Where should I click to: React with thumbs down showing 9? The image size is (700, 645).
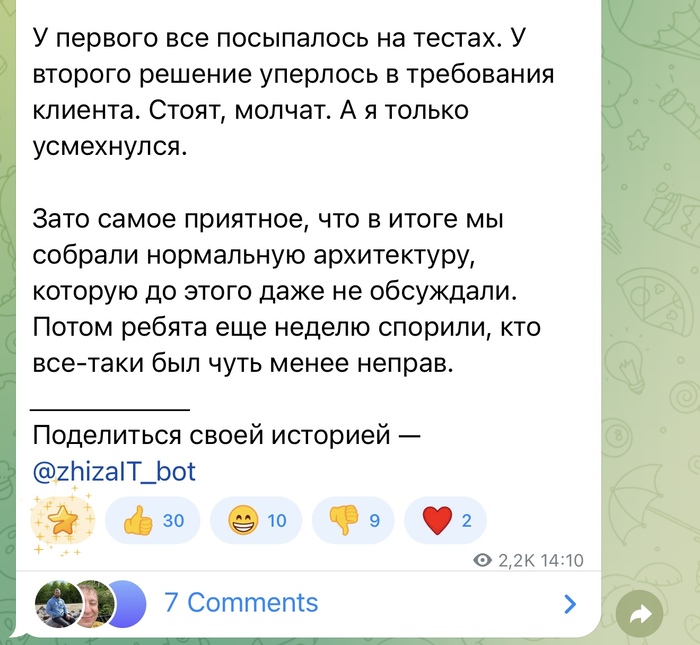[353, 520]
